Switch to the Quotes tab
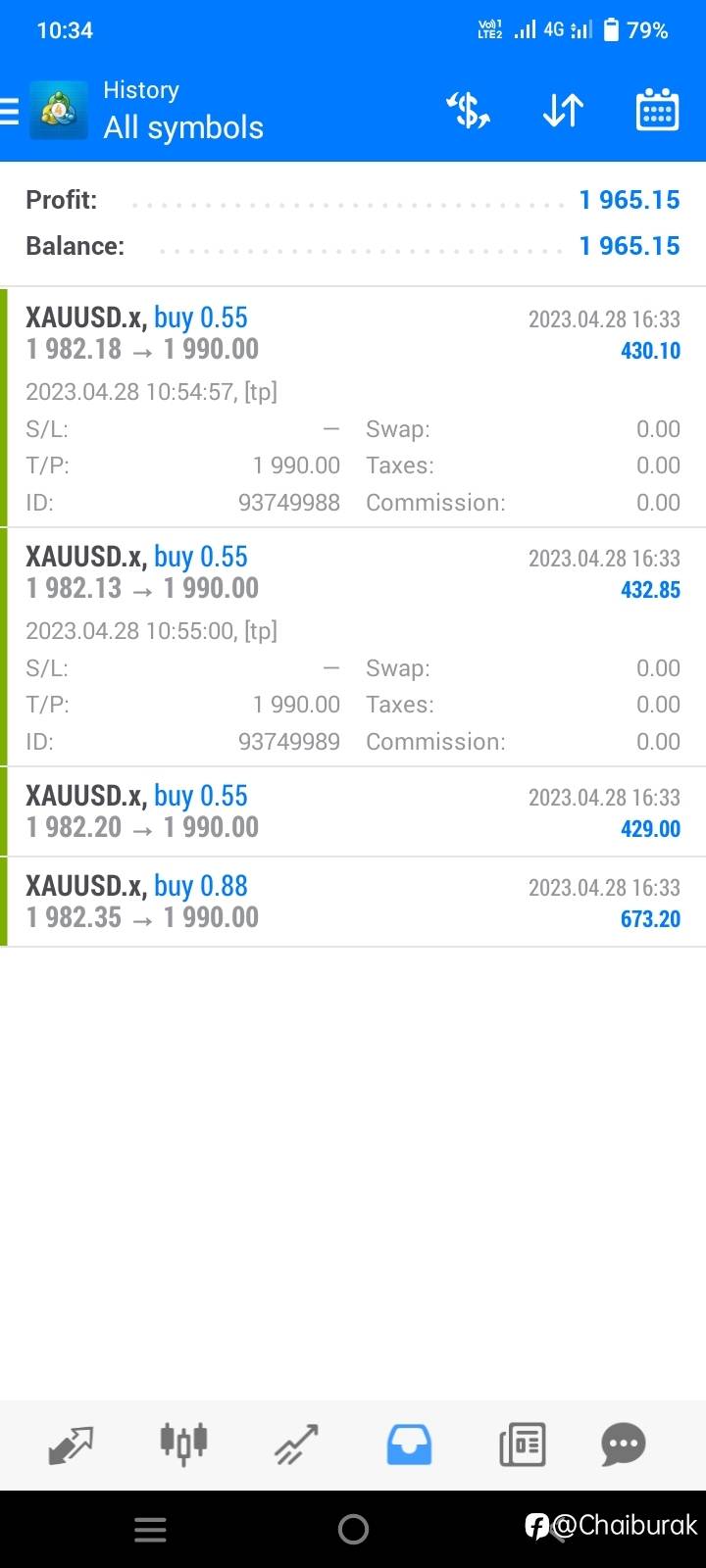Screen dimensions: 706x1568 click(71, 1445)
